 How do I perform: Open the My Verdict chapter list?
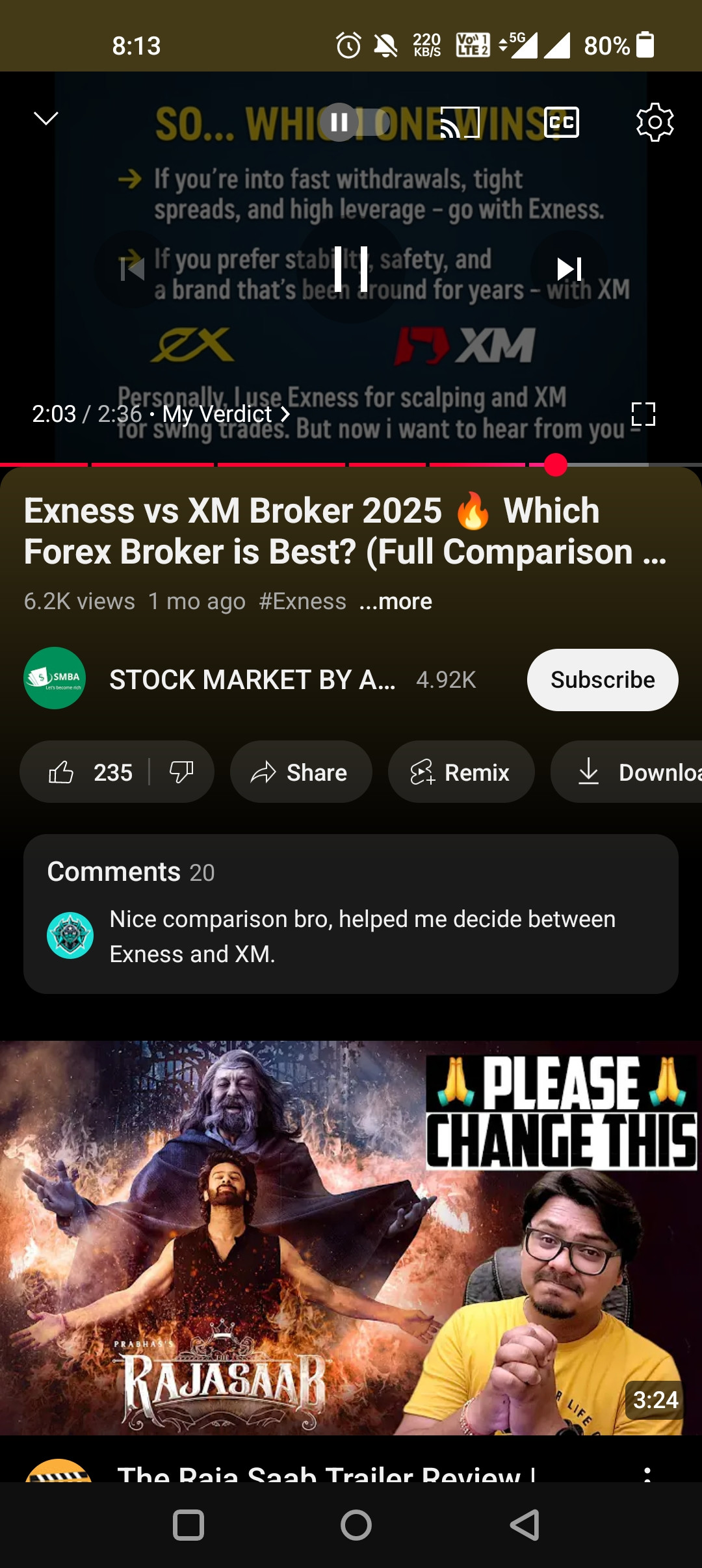click(x=225, y=414)
